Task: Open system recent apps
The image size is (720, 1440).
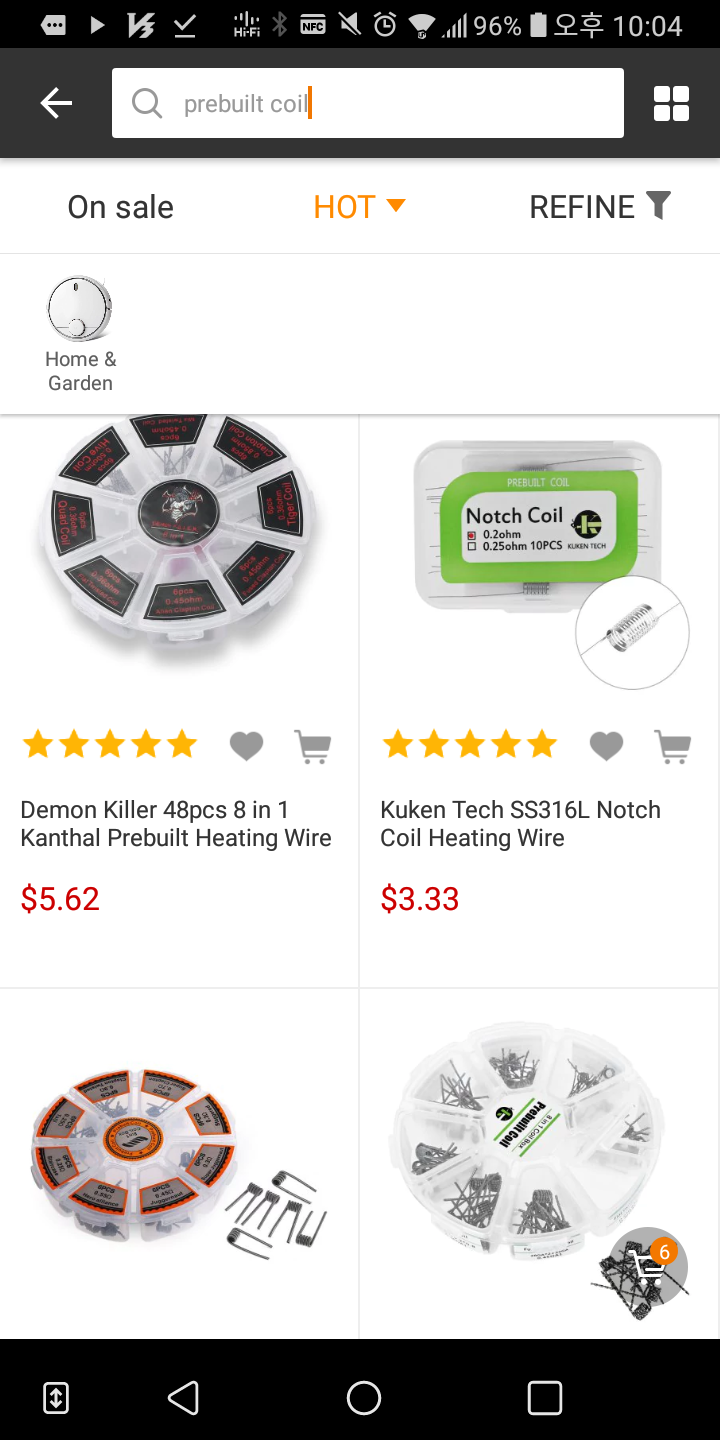Action: [544, 1397]
